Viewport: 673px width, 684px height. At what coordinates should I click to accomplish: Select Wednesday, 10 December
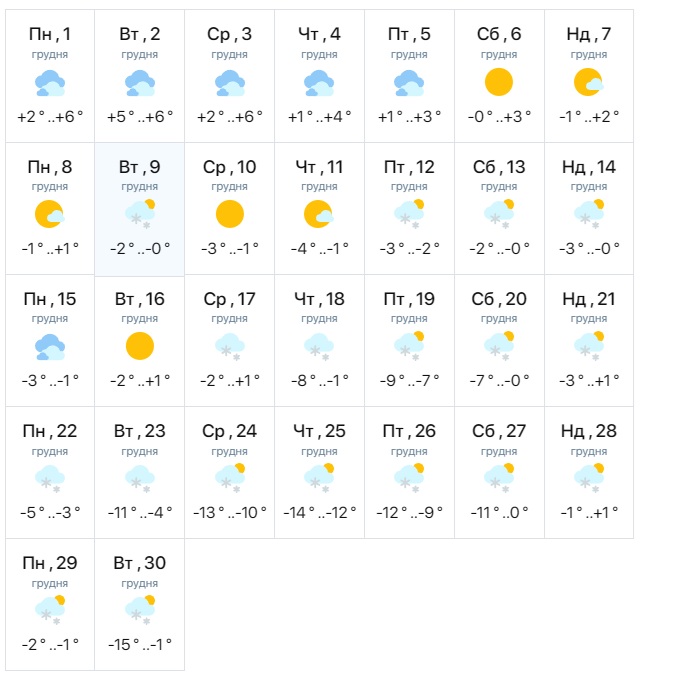[229, 208]
